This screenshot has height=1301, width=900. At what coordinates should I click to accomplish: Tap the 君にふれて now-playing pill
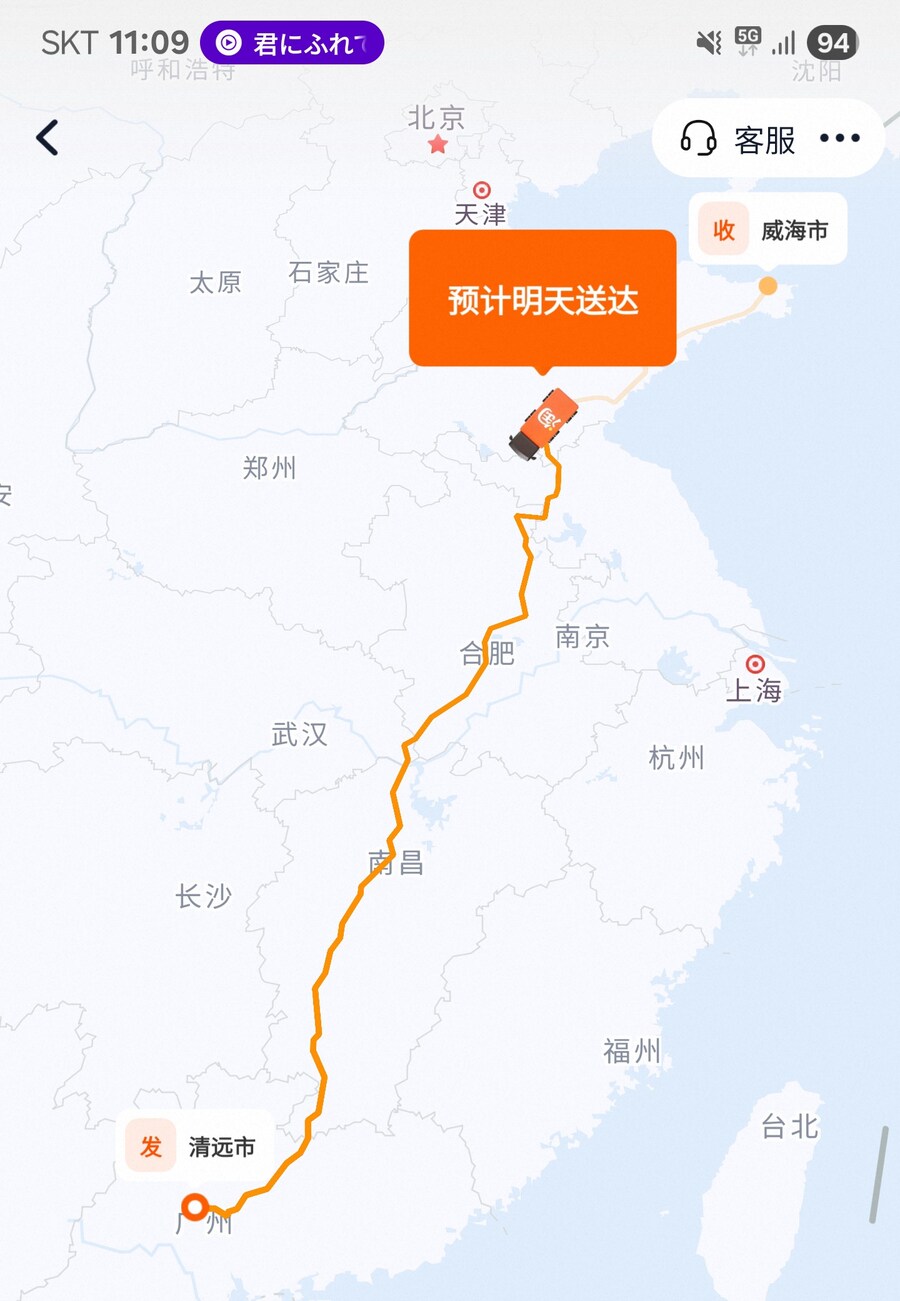tap(291, 43)
